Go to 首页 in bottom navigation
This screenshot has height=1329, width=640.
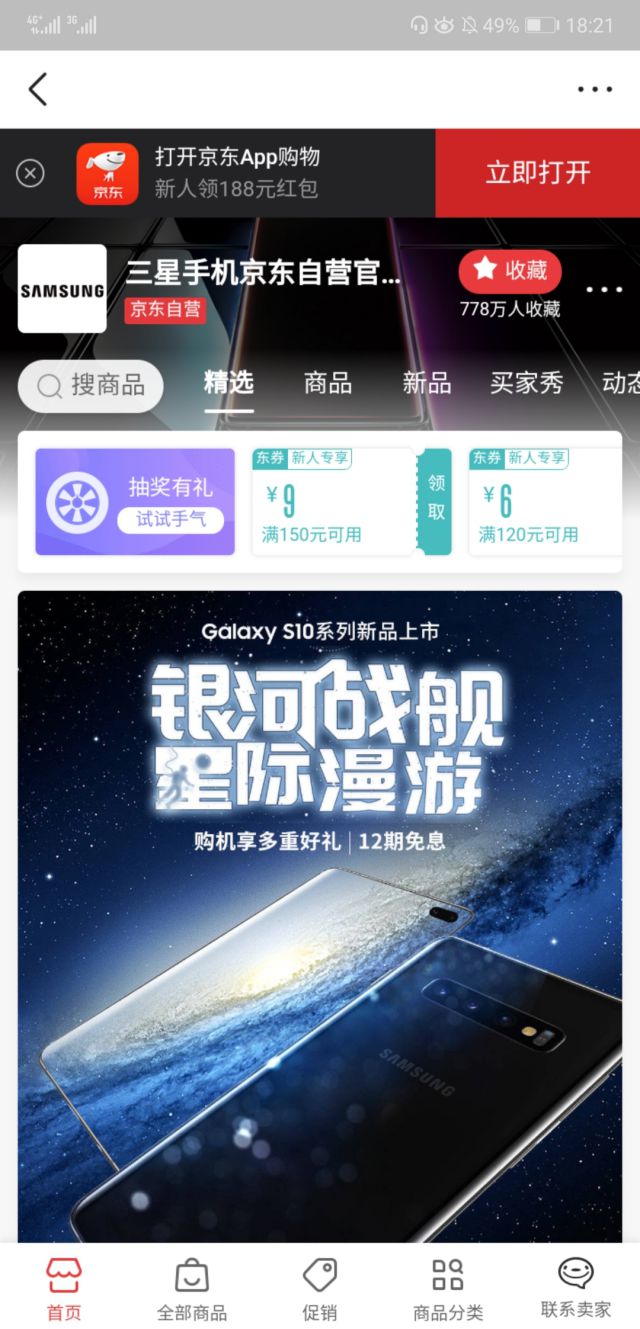[x=64, y=1288]
